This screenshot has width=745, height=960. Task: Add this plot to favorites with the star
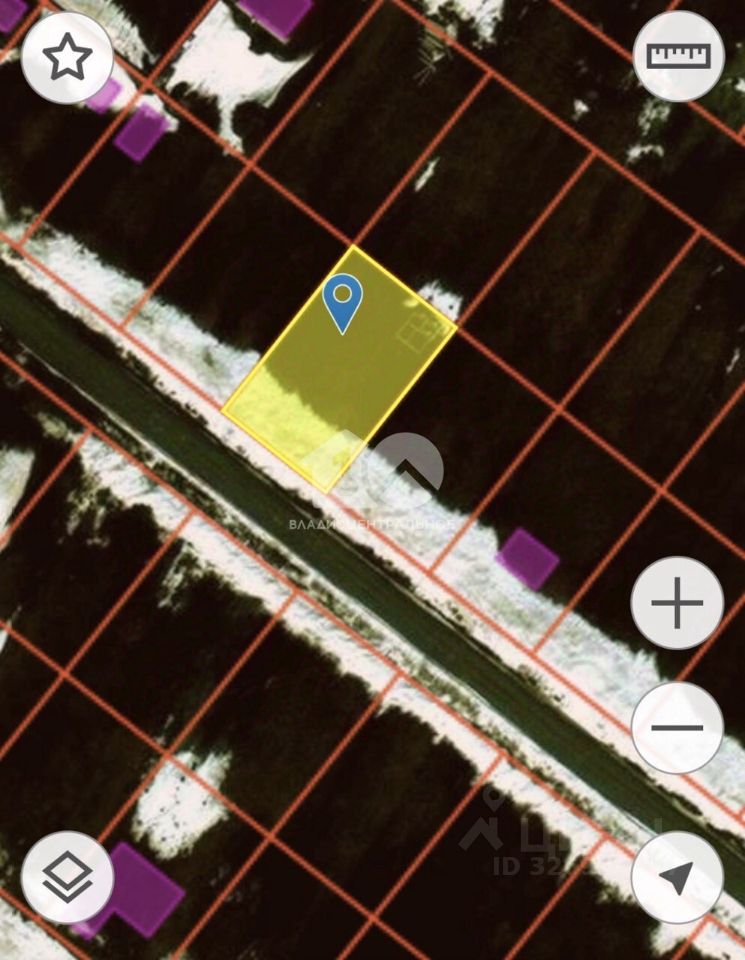(67, 58)
